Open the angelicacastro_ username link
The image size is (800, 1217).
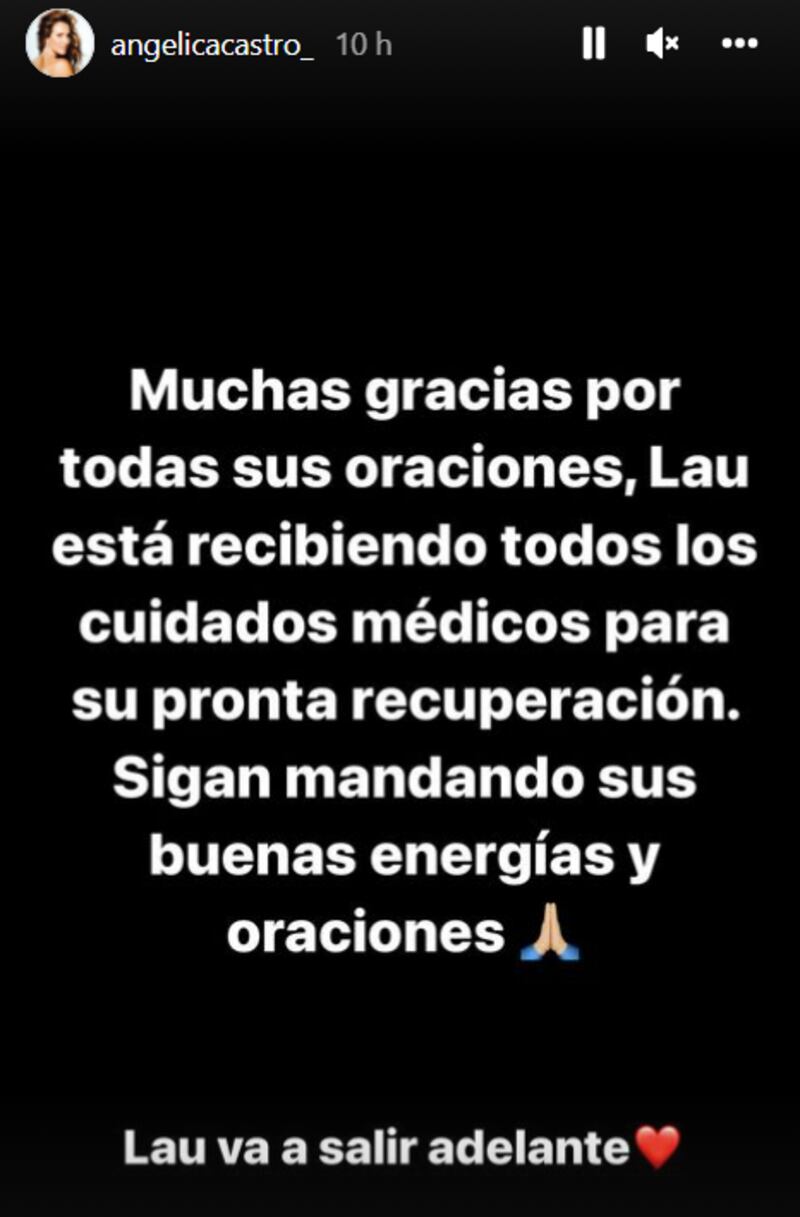(x=213, y=46)
